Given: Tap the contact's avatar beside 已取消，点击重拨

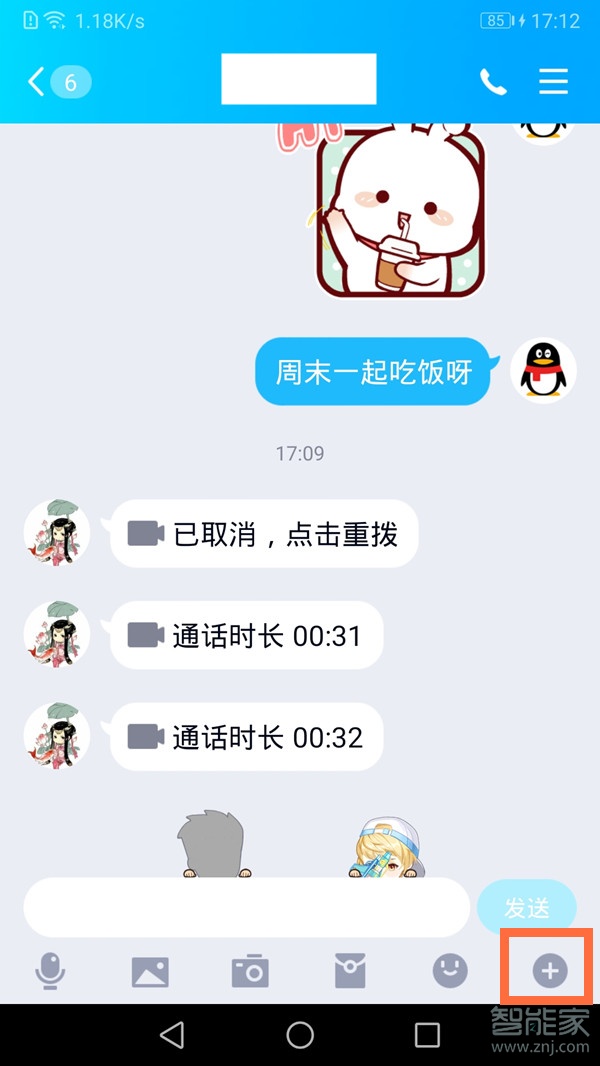Looking at the screenshot, I should coord(56,533).
